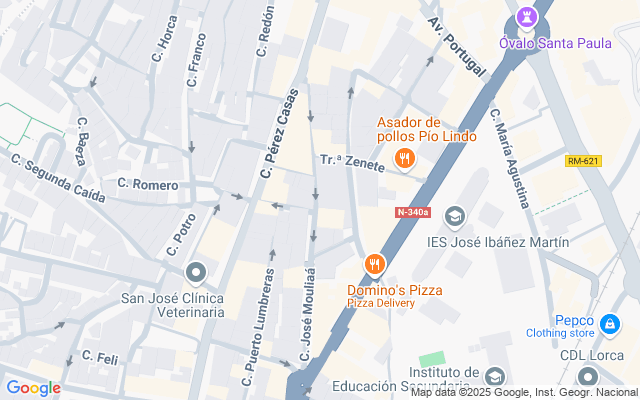Select the Domino's Pizza restaurant marker
This screenshot has height=400, width=640.
pyautogui.click(x=375, y=264)
